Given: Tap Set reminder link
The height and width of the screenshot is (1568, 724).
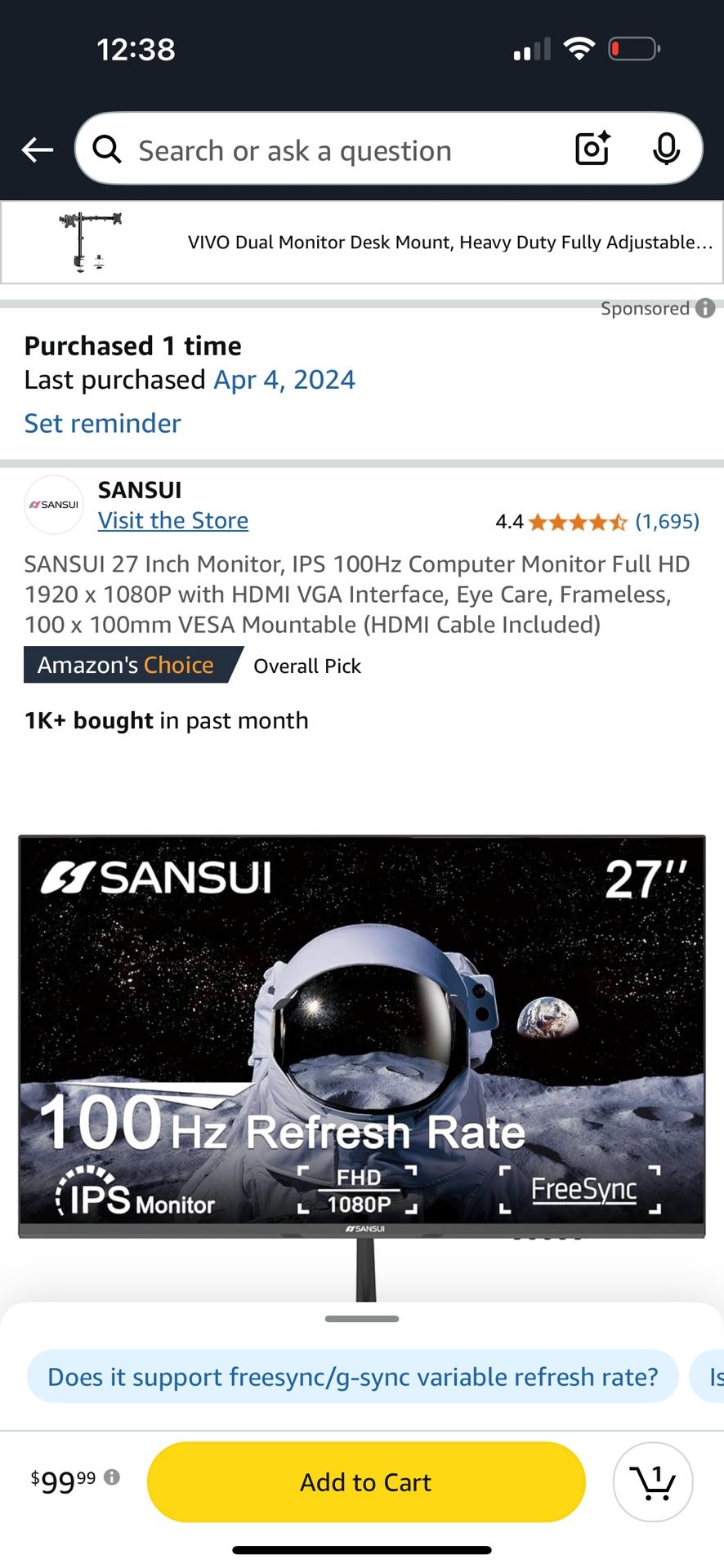Looking at the screenshot, I should pyautogui.click(x=103, y=423).
